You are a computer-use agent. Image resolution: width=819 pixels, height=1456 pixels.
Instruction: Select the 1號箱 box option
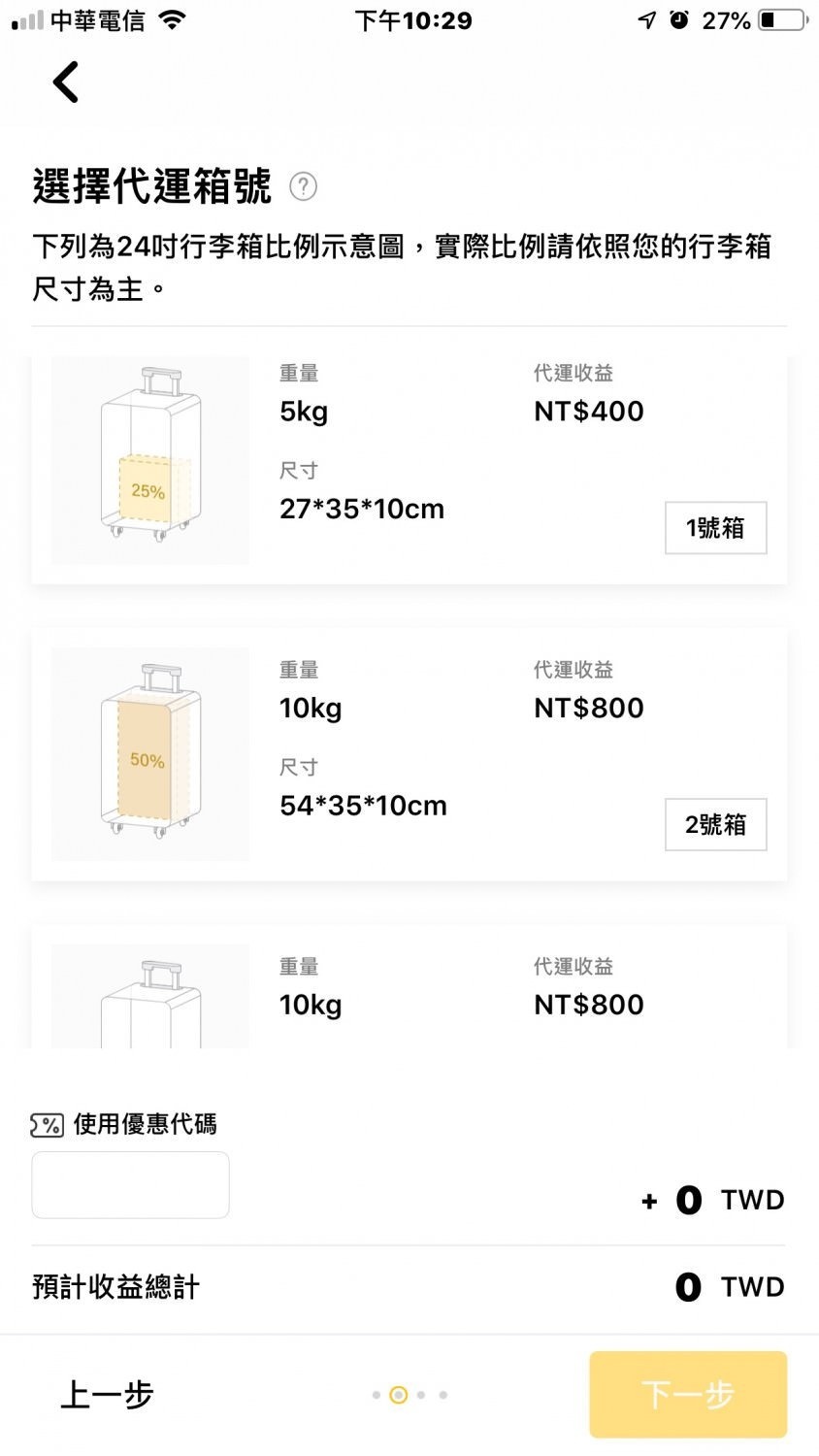pos(715,528)
